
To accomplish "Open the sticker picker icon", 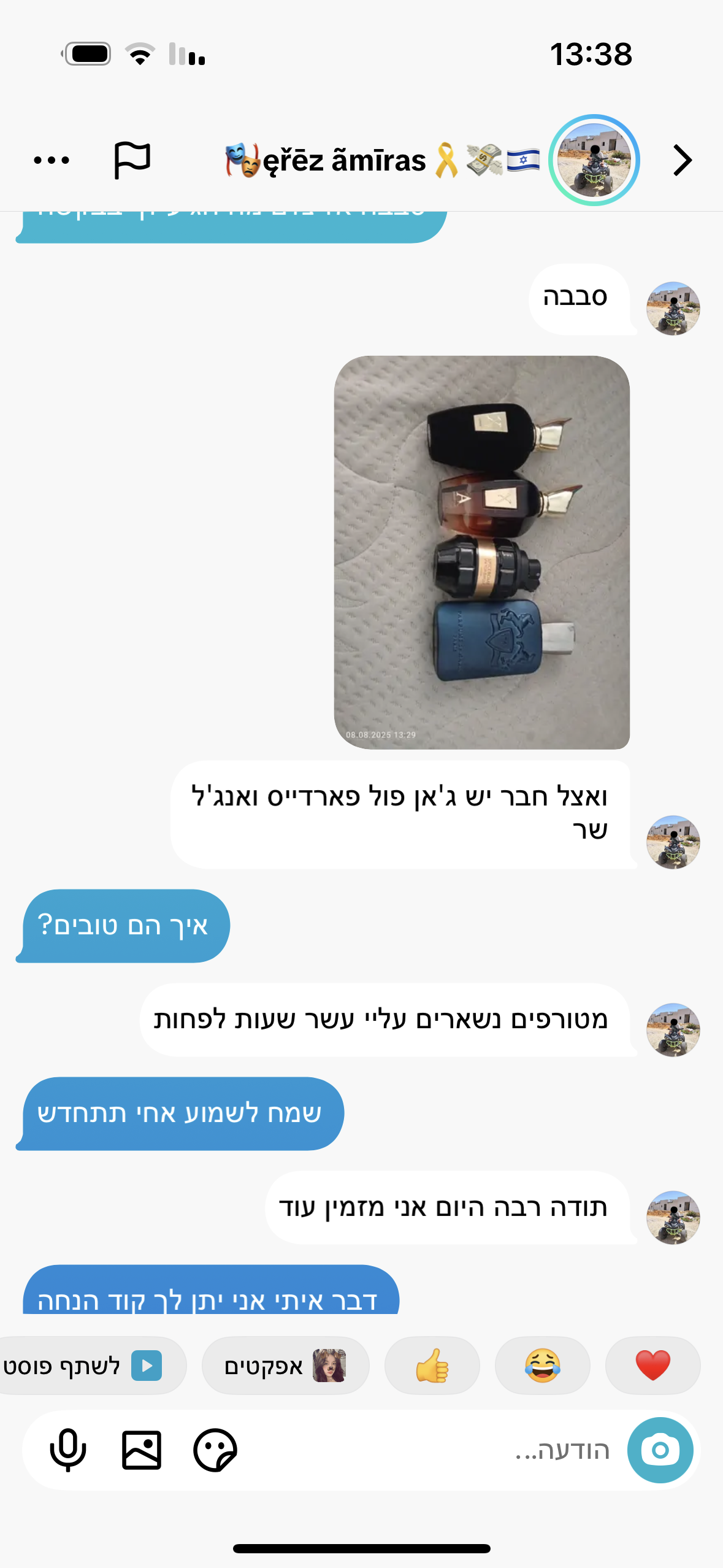I will coord(215,1450).
